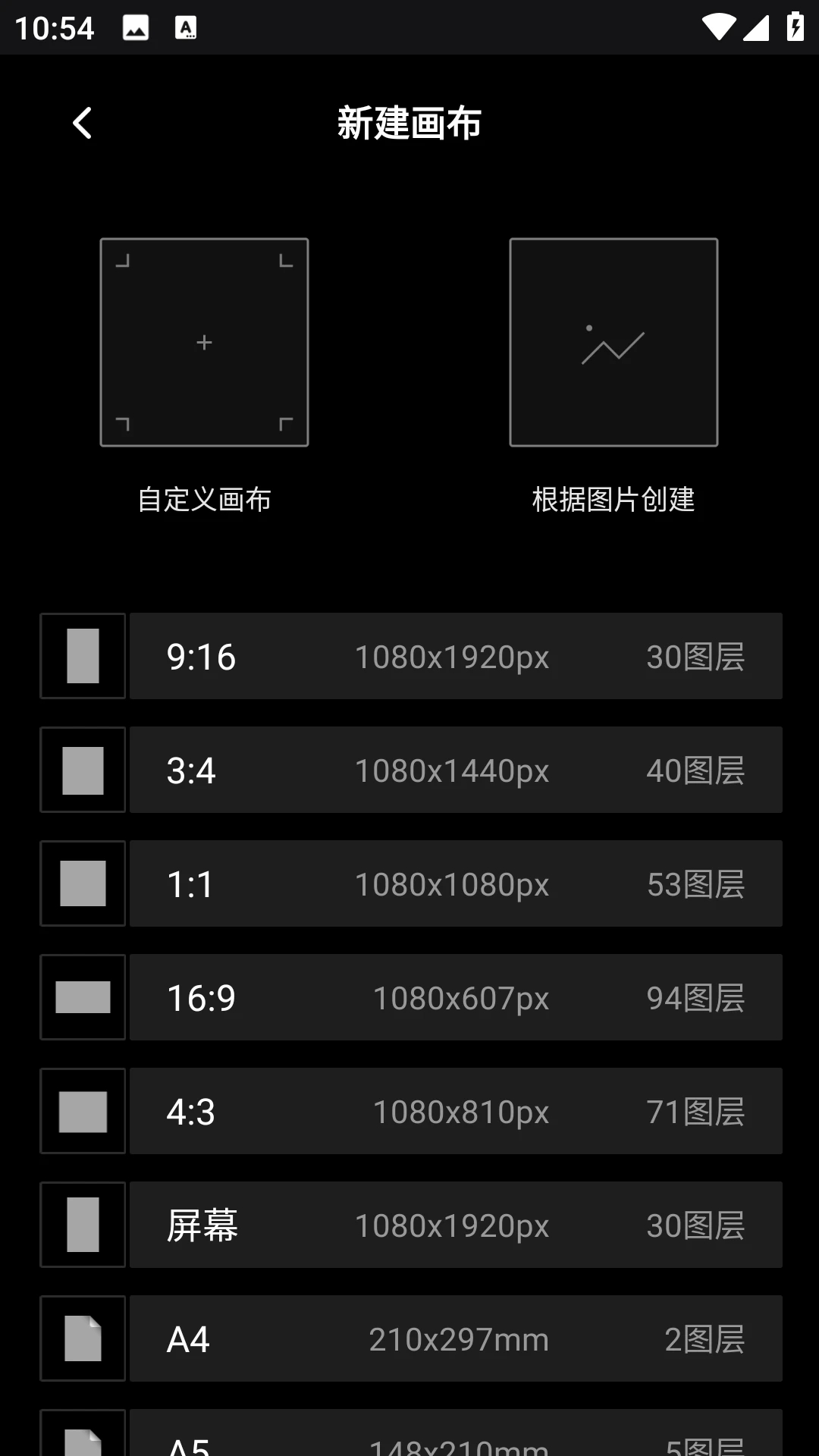Create a 自定义画布 custom canvas

pos(204,342)
